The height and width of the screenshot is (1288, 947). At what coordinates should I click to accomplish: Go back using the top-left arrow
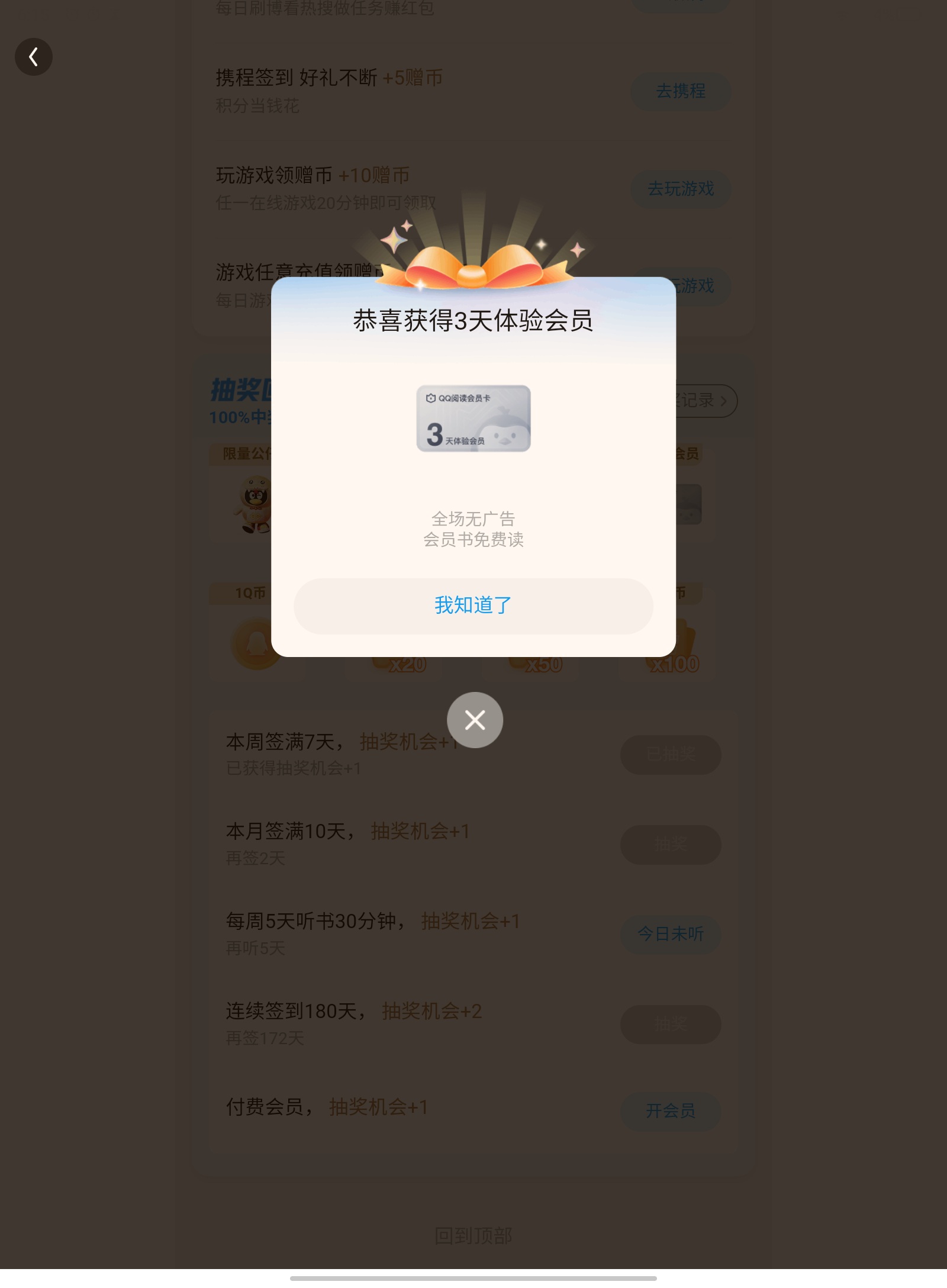click(34, 57)
